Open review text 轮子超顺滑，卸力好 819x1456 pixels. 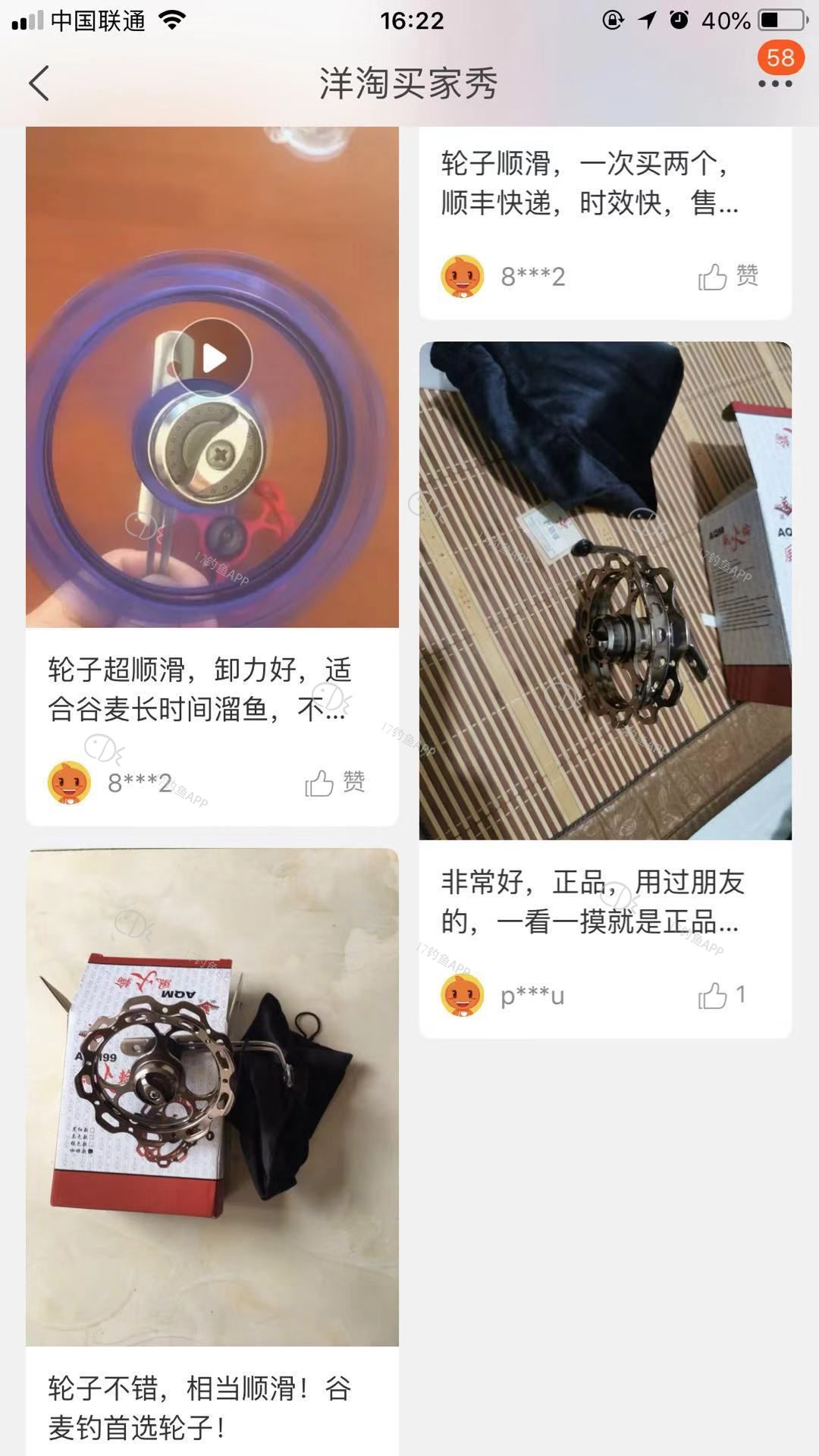coord(200,689)
